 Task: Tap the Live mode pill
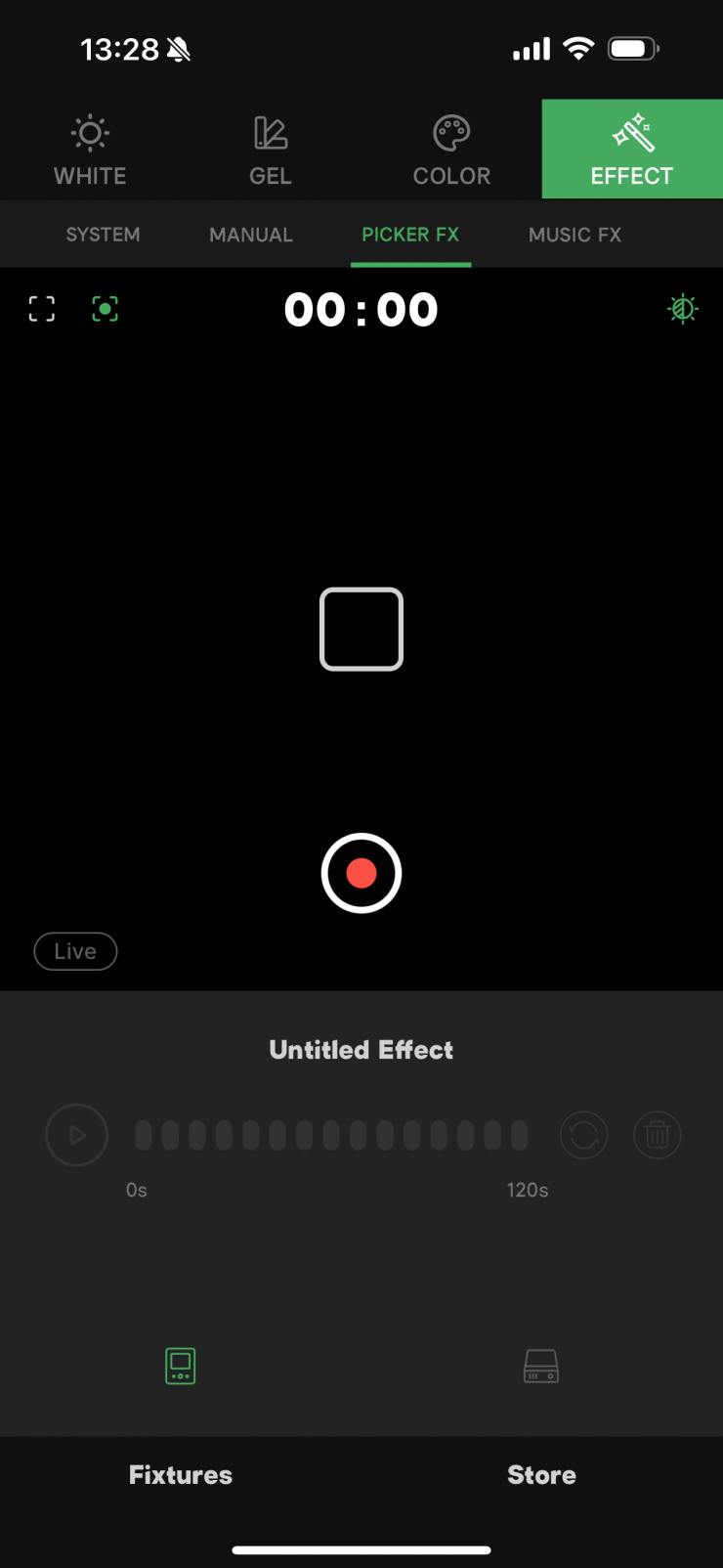click(75, 951)
